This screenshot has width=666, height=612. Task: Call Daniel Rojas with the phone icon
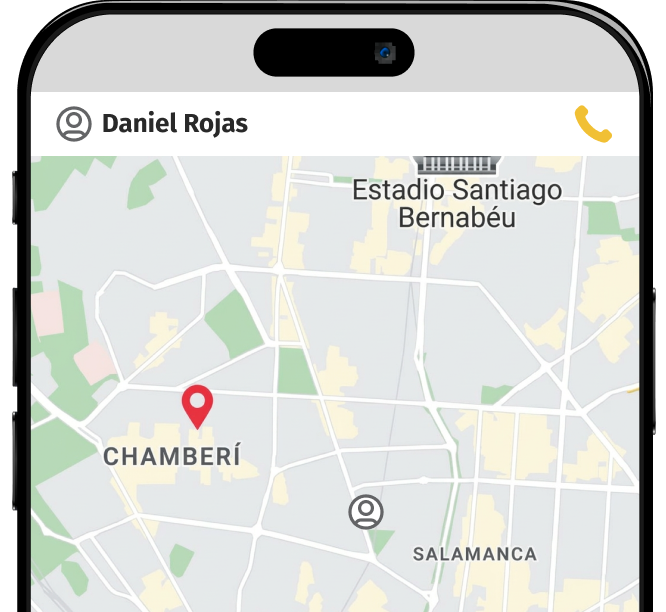point(593,124)
